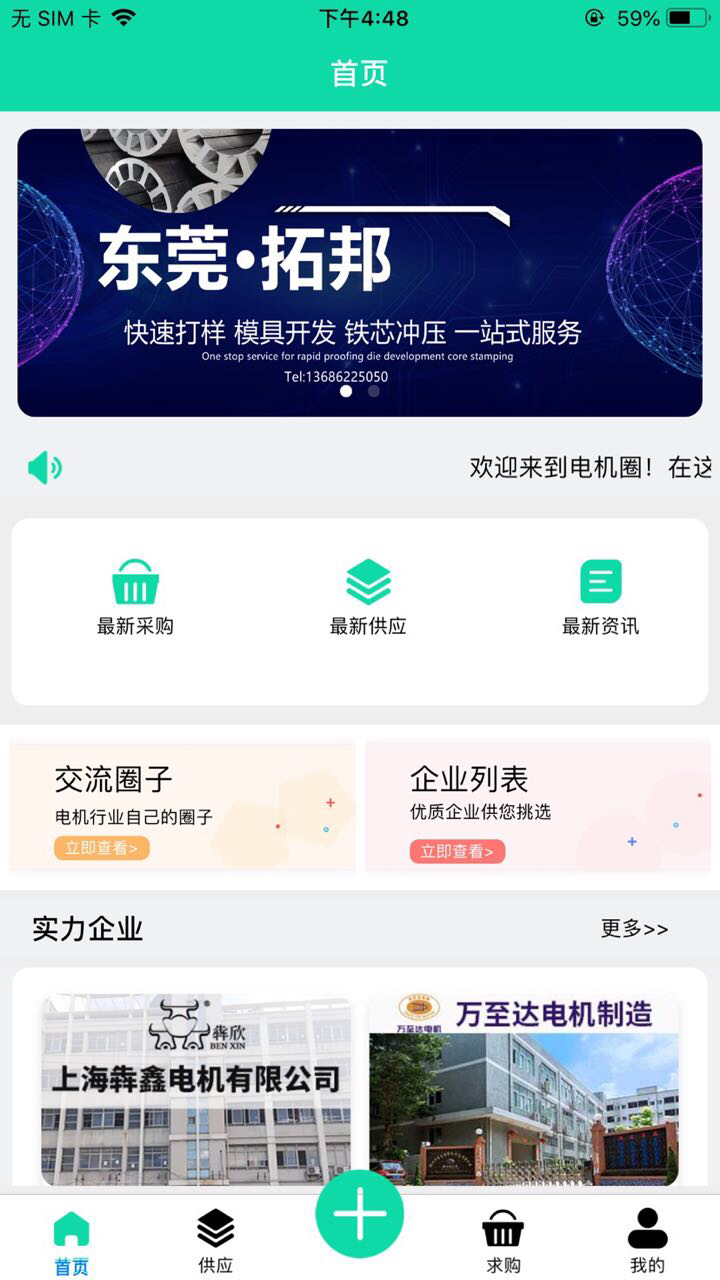Open 上海犇鑫电机有限公司 company card

tap(196, 1088)
